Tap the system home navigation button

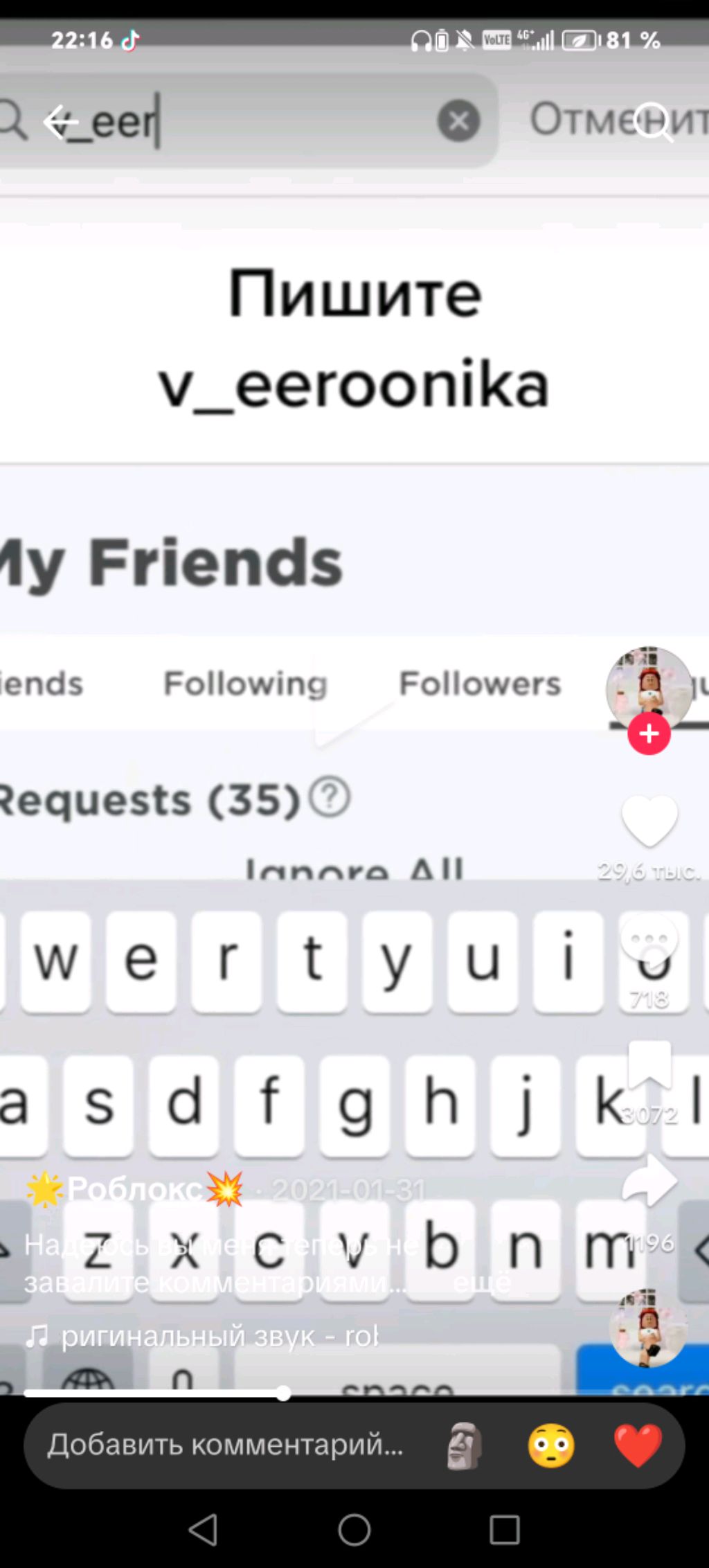click(354, 1529)
